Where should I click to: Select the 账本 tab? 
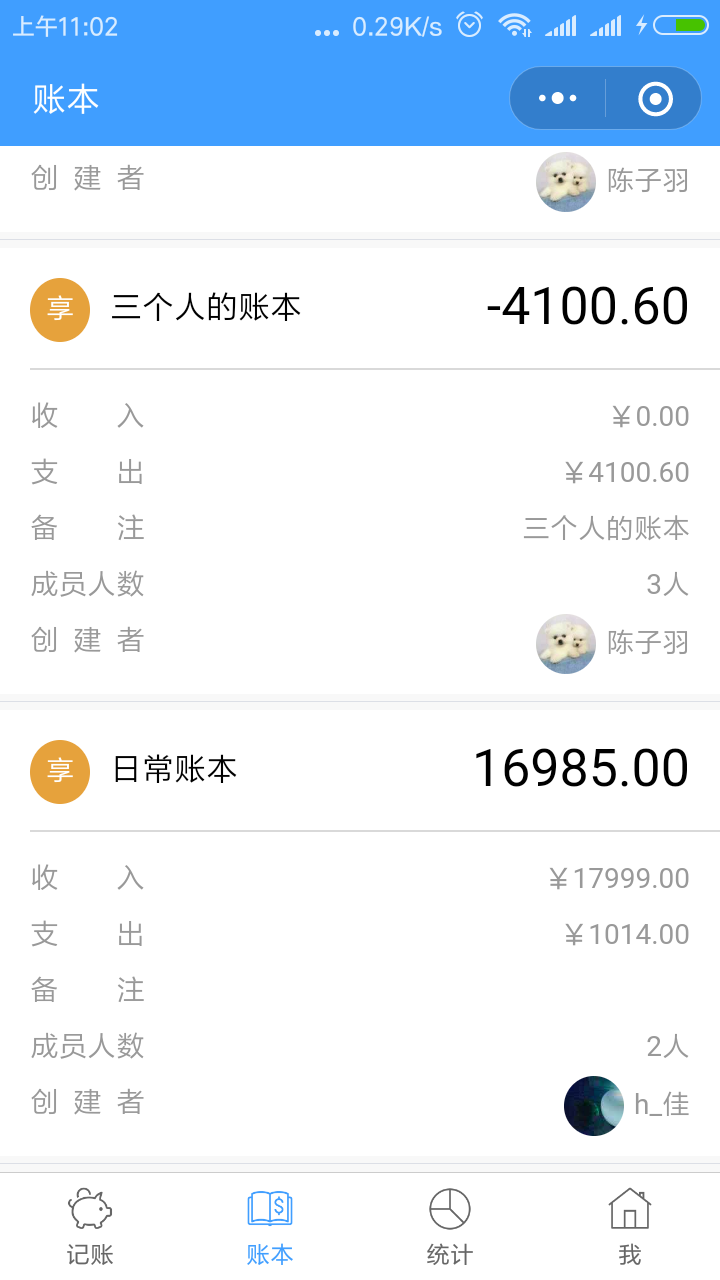[x=270, y=1227]
